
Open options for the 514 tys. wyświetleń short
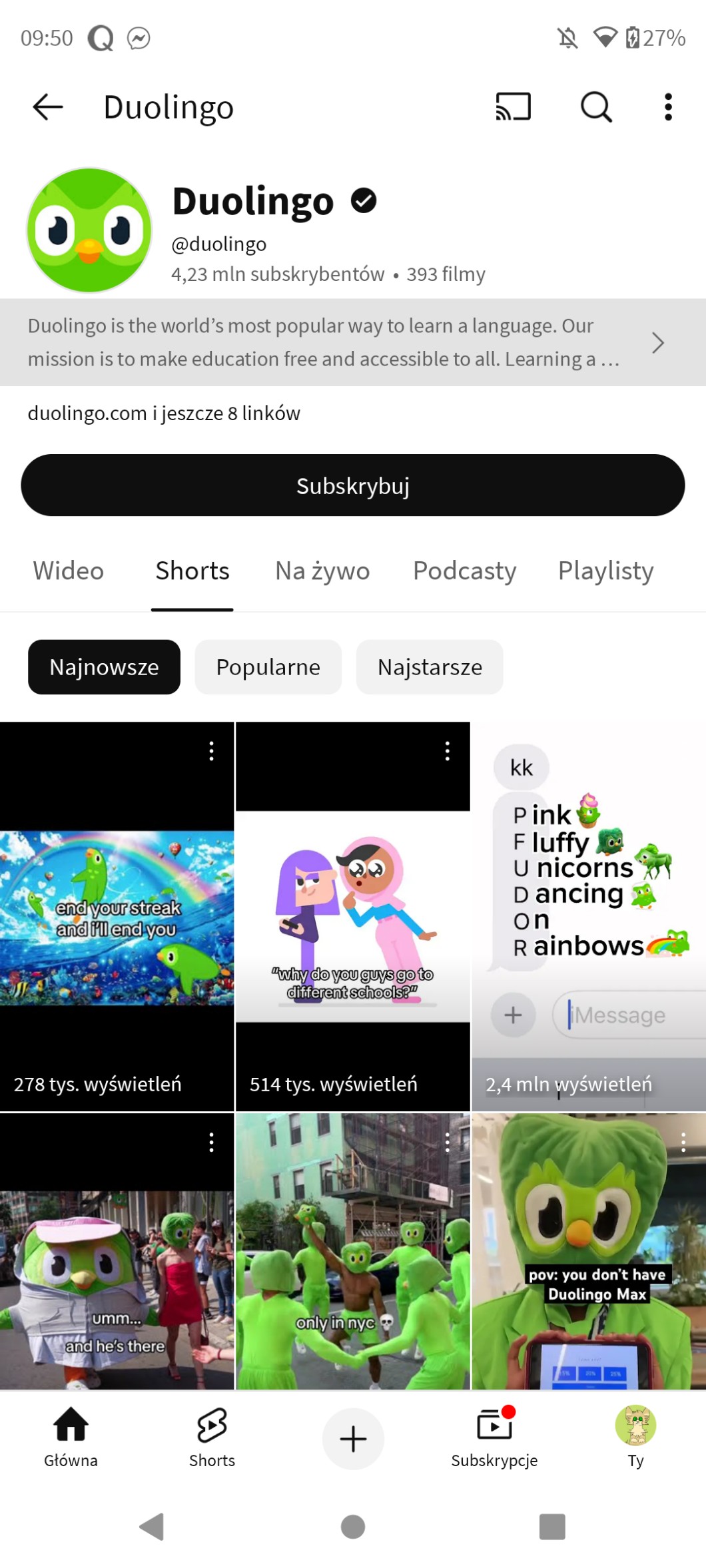[448, 751]
